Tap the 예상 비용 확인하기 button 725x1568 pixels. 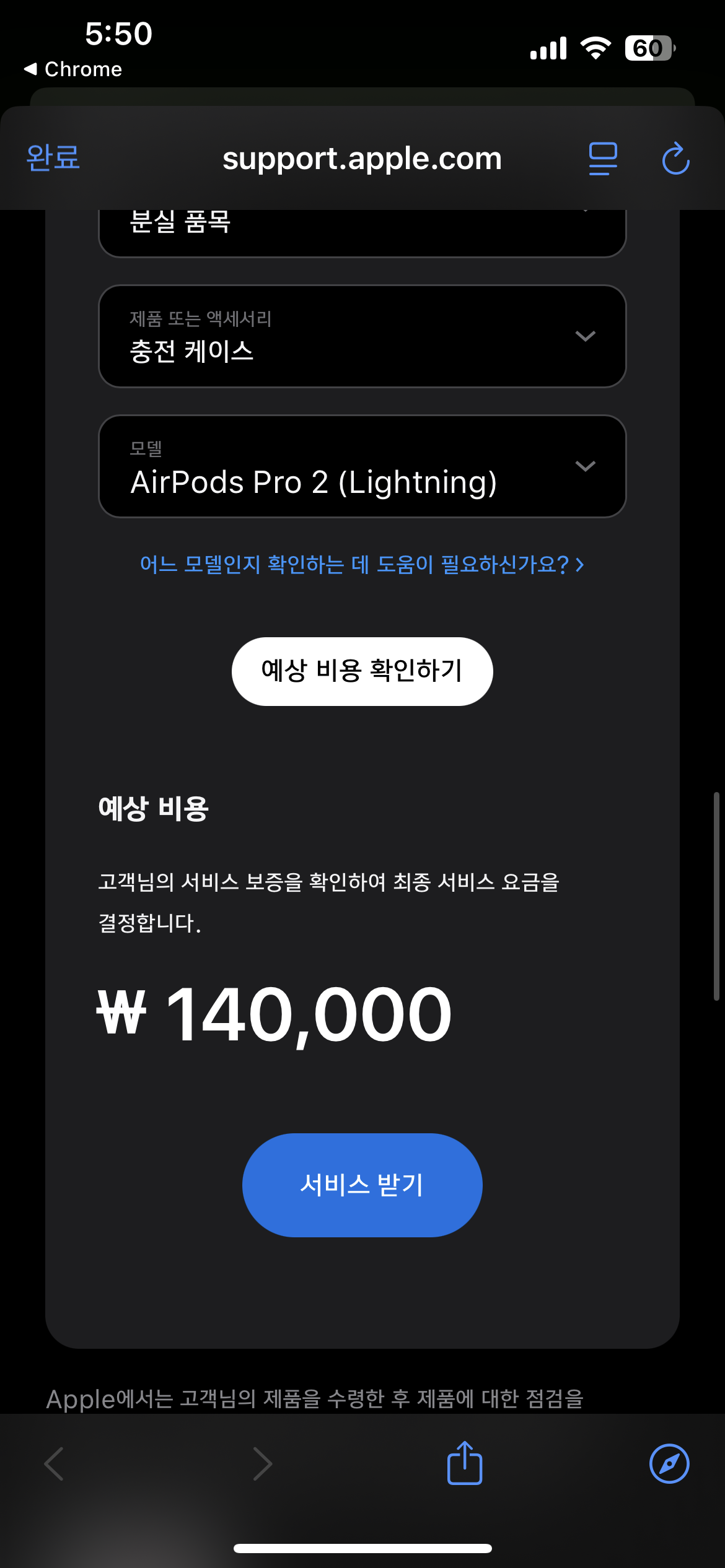[362, 671]
